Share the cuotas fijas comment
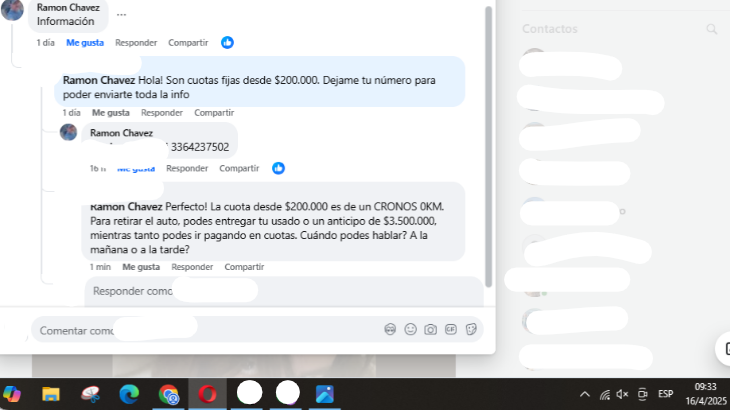Image resolution: width=730 pixels, height=410 pixels. point(214,113)
